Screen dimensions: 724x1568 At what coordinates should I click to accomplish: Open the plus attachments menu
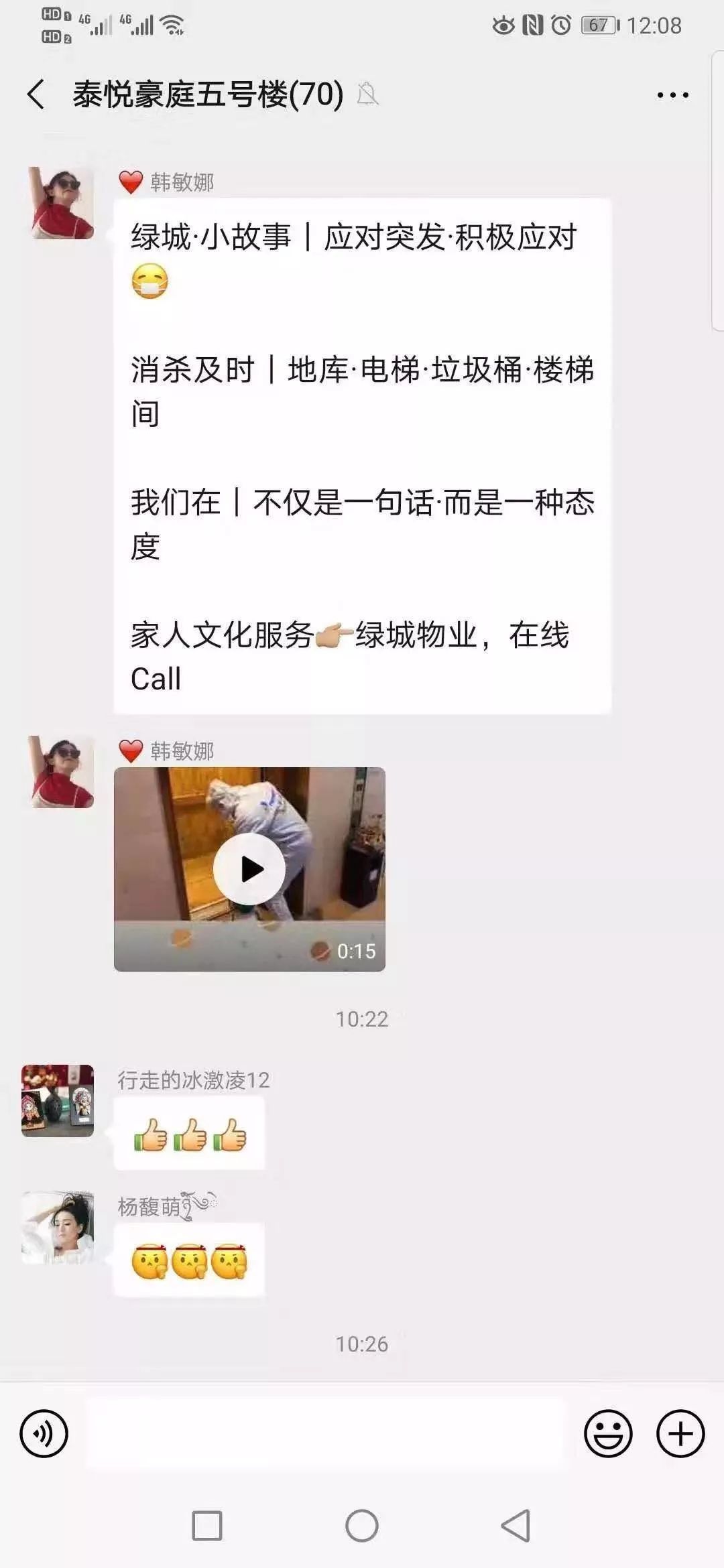pyautogui.click(x=680, y=1434)
